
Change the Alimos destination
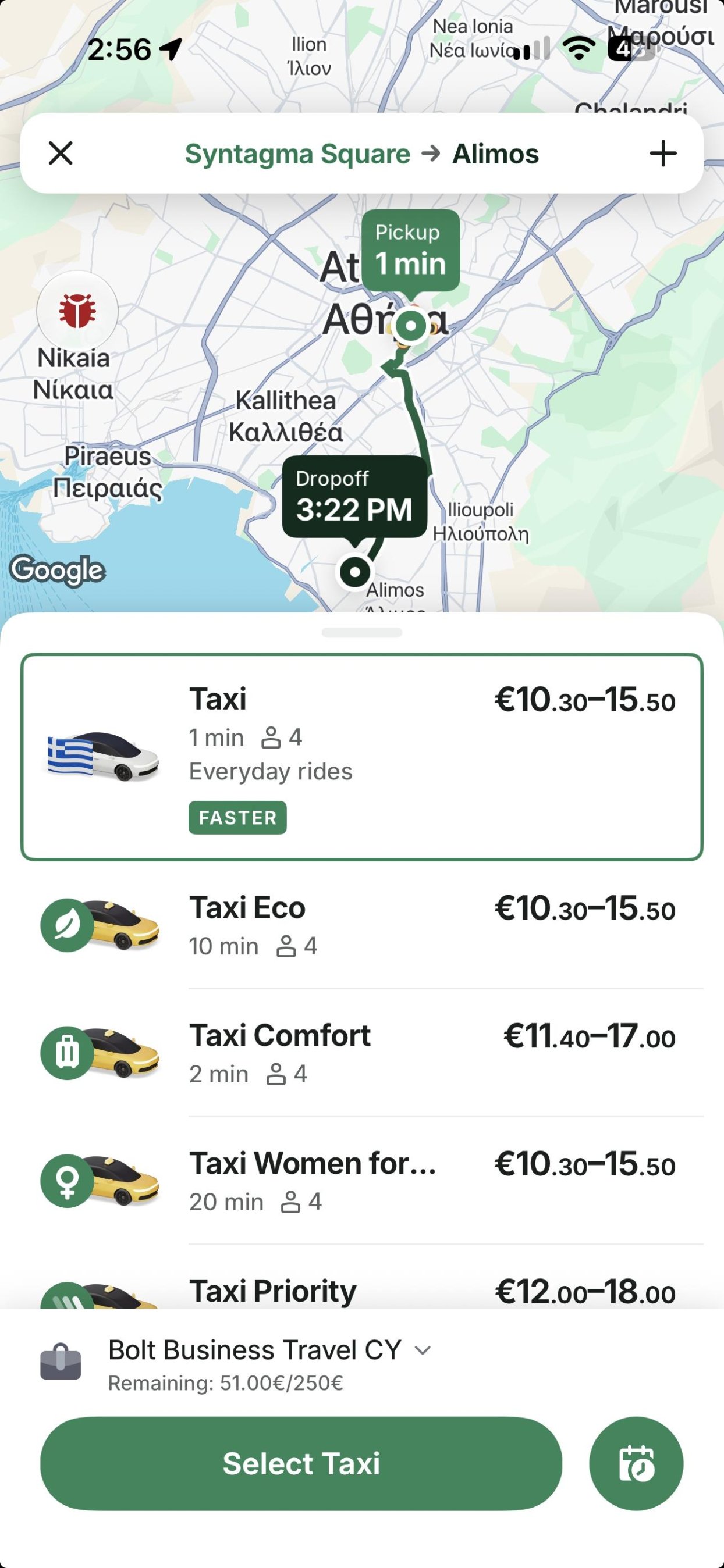point(495,154)
